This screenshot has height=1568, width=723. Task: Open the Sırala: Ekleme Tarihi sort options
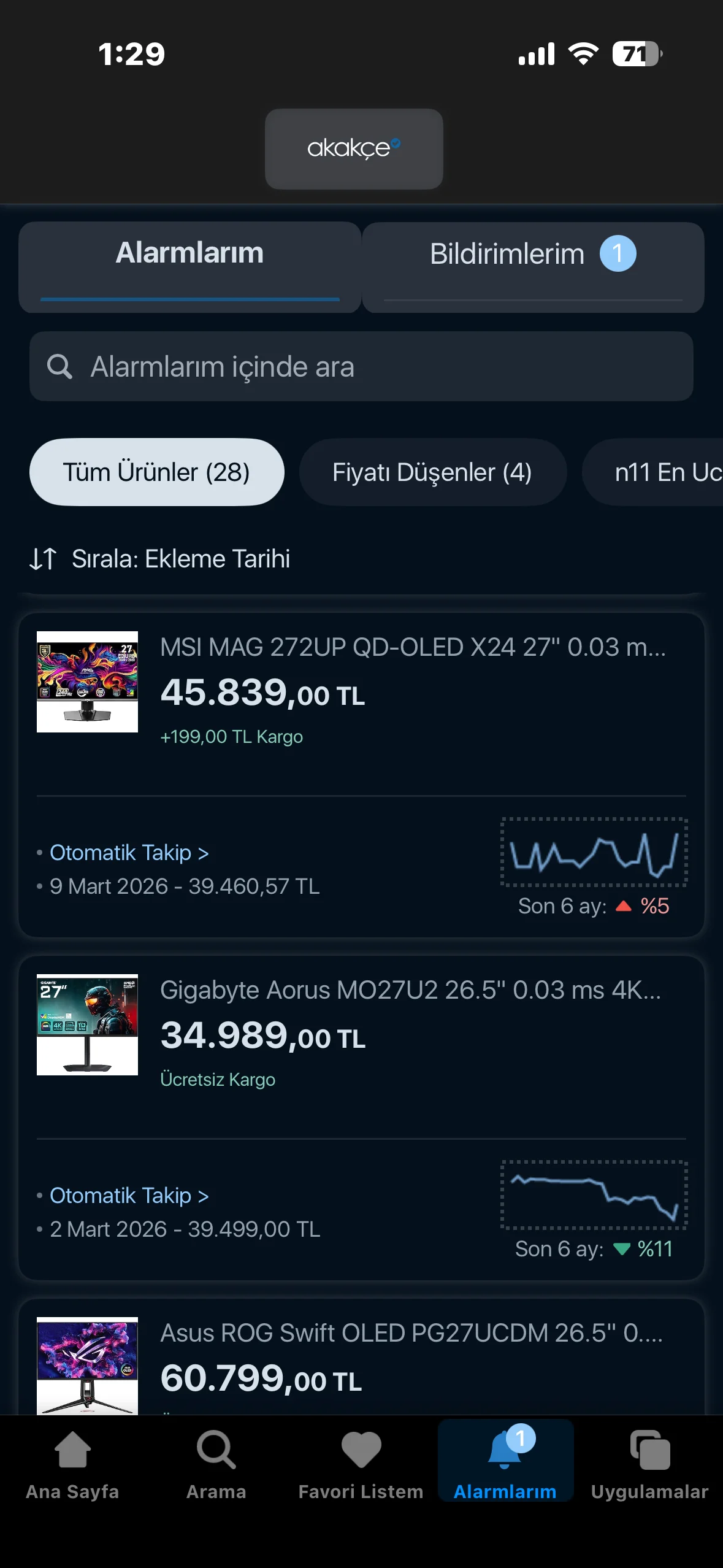point(160,558)
